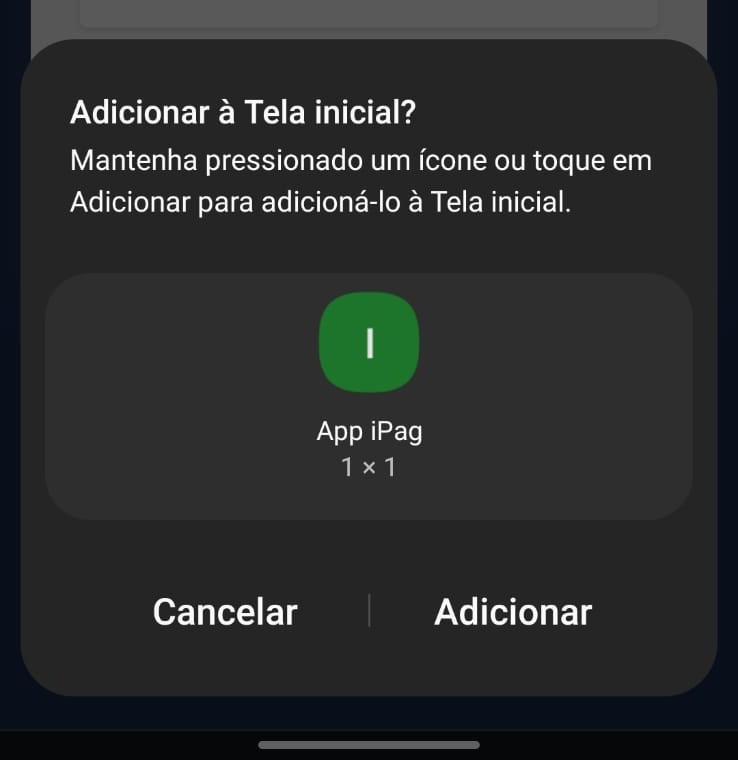738x760 pixels.
Task: Confirm with the Adicionar button
Action: point(513,611)
